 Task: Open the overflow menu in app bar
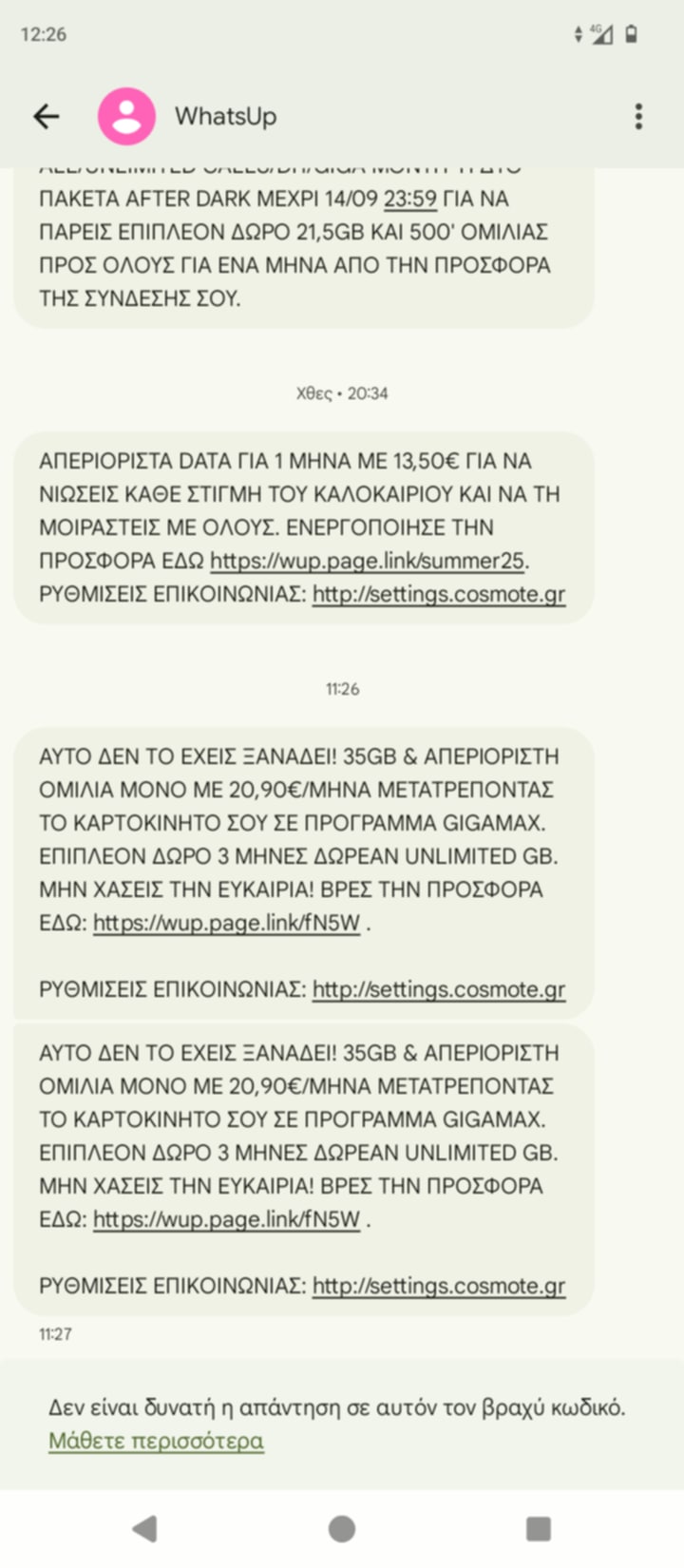point(638,116)
